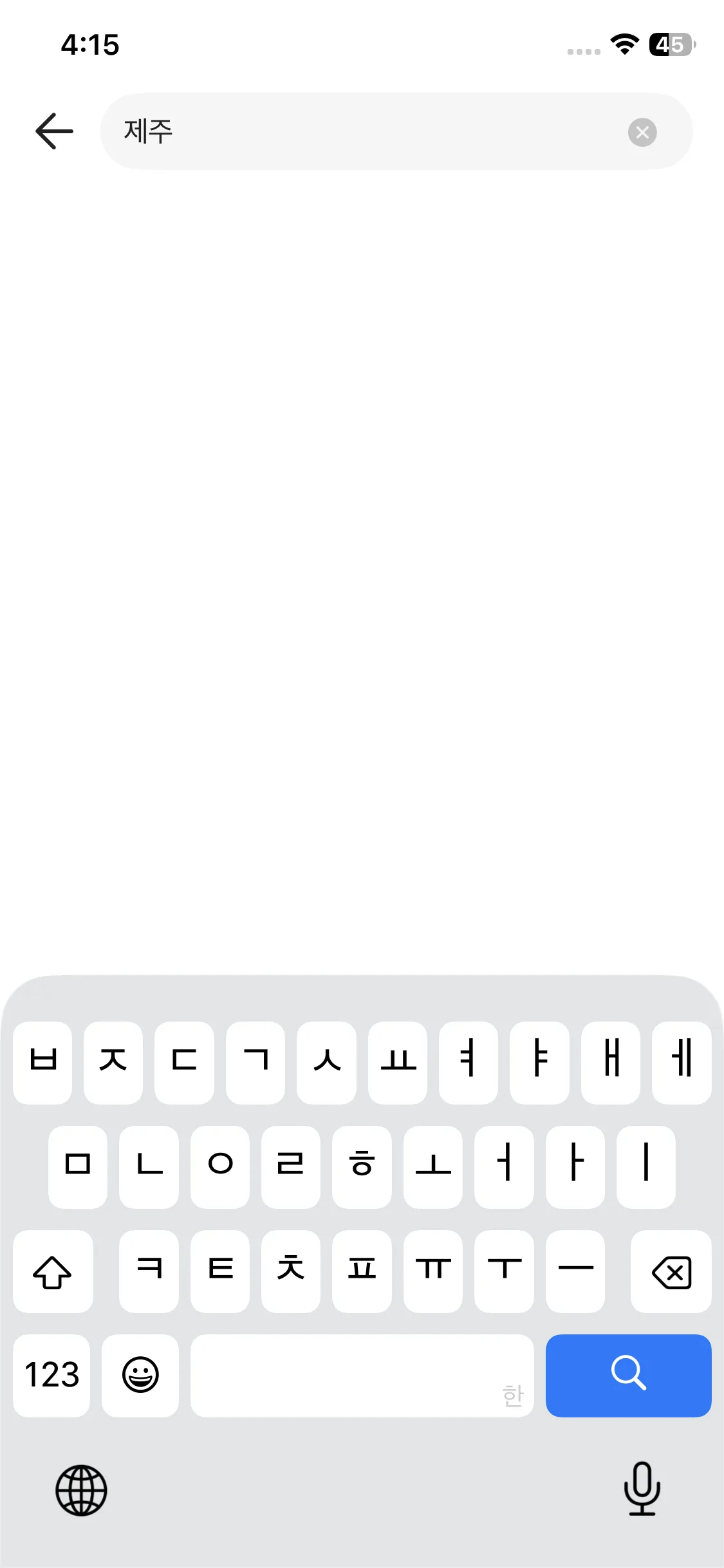The height and width of the screenshot is (1568, 724).
Task: Clear the search text 제주
Action: click(642, 132)
